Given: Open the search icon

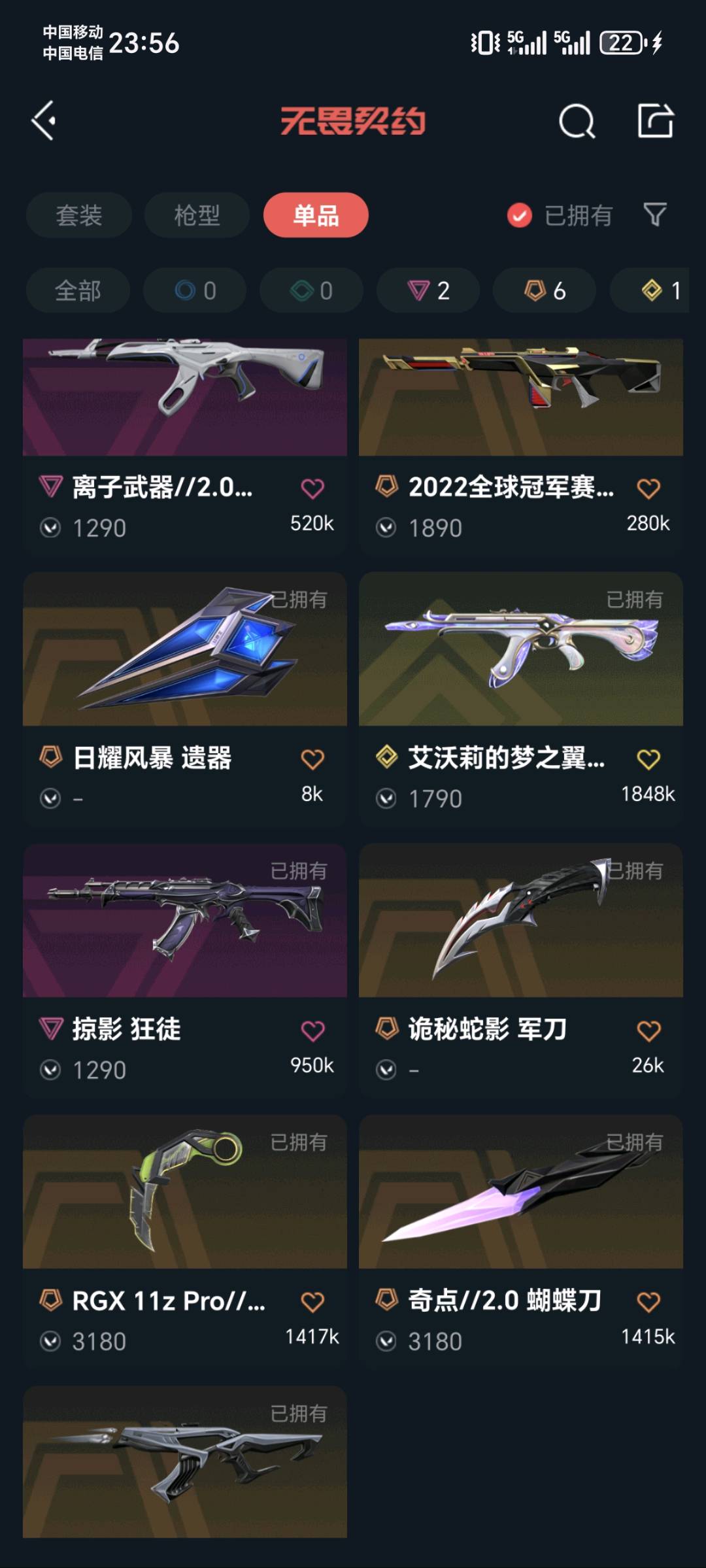Looking at the screenshot, I should pyautogui.click(x=577, y=121).
